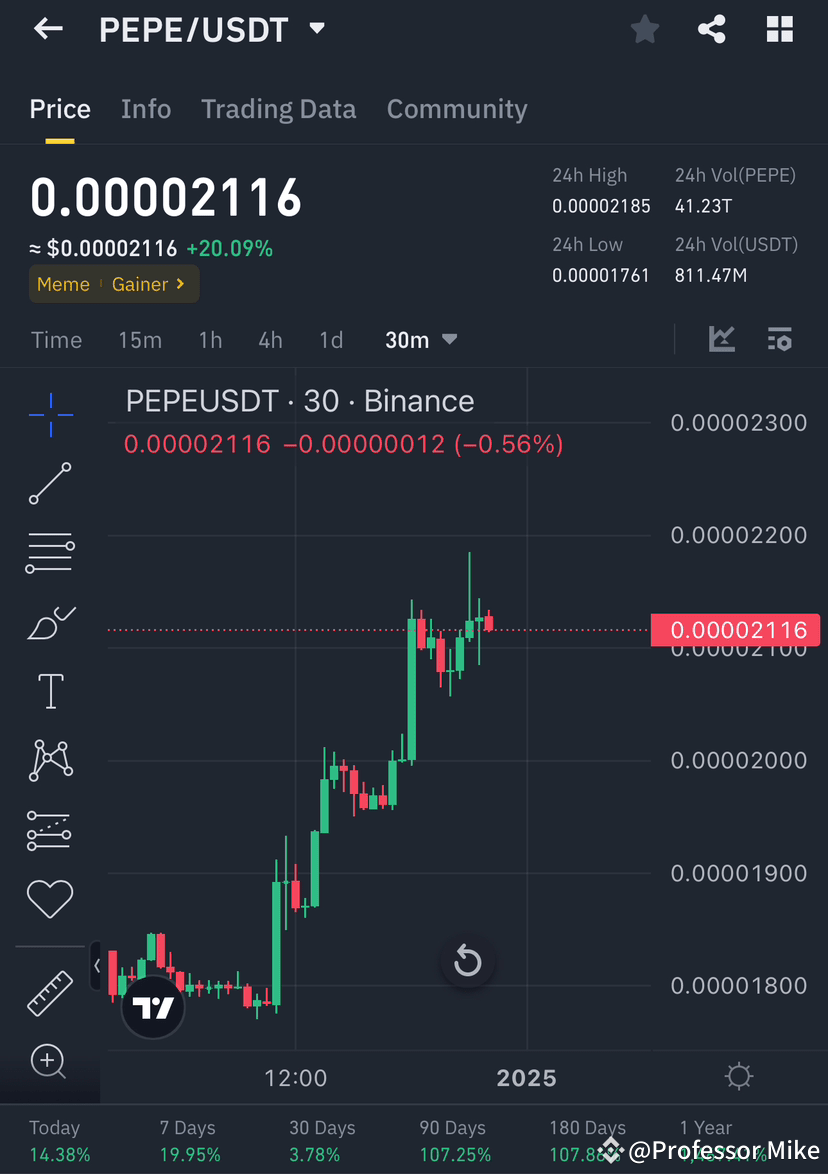Pick the brush drawing tool
This screenshot has width=828, height=1174.
pyautogui.click(x=50, y=622)
